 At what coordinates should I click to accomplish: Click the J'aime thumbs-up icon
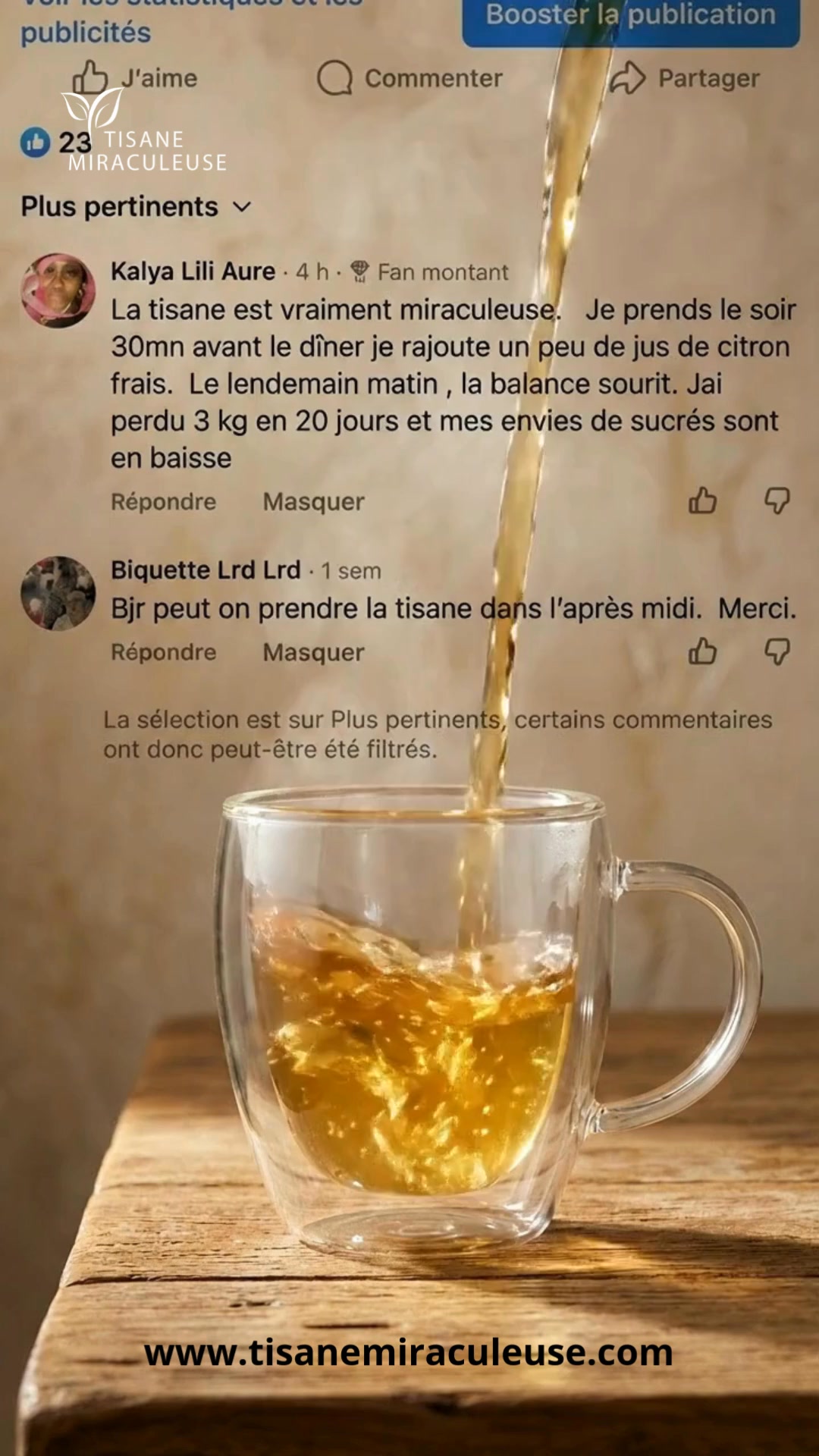90,77
